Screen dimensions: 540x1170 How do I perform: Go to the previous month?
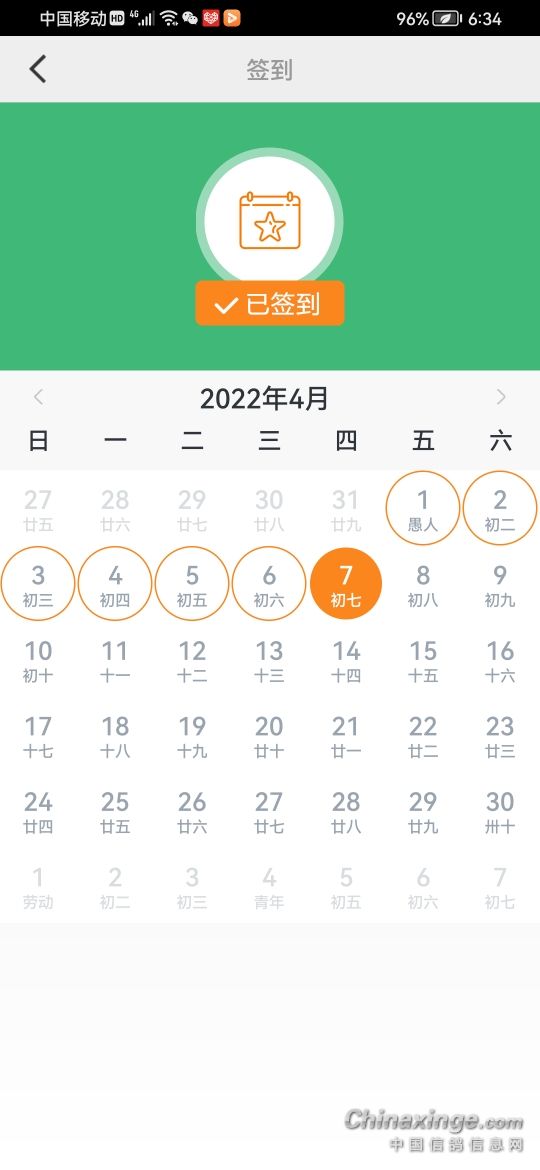coord(39,398)
